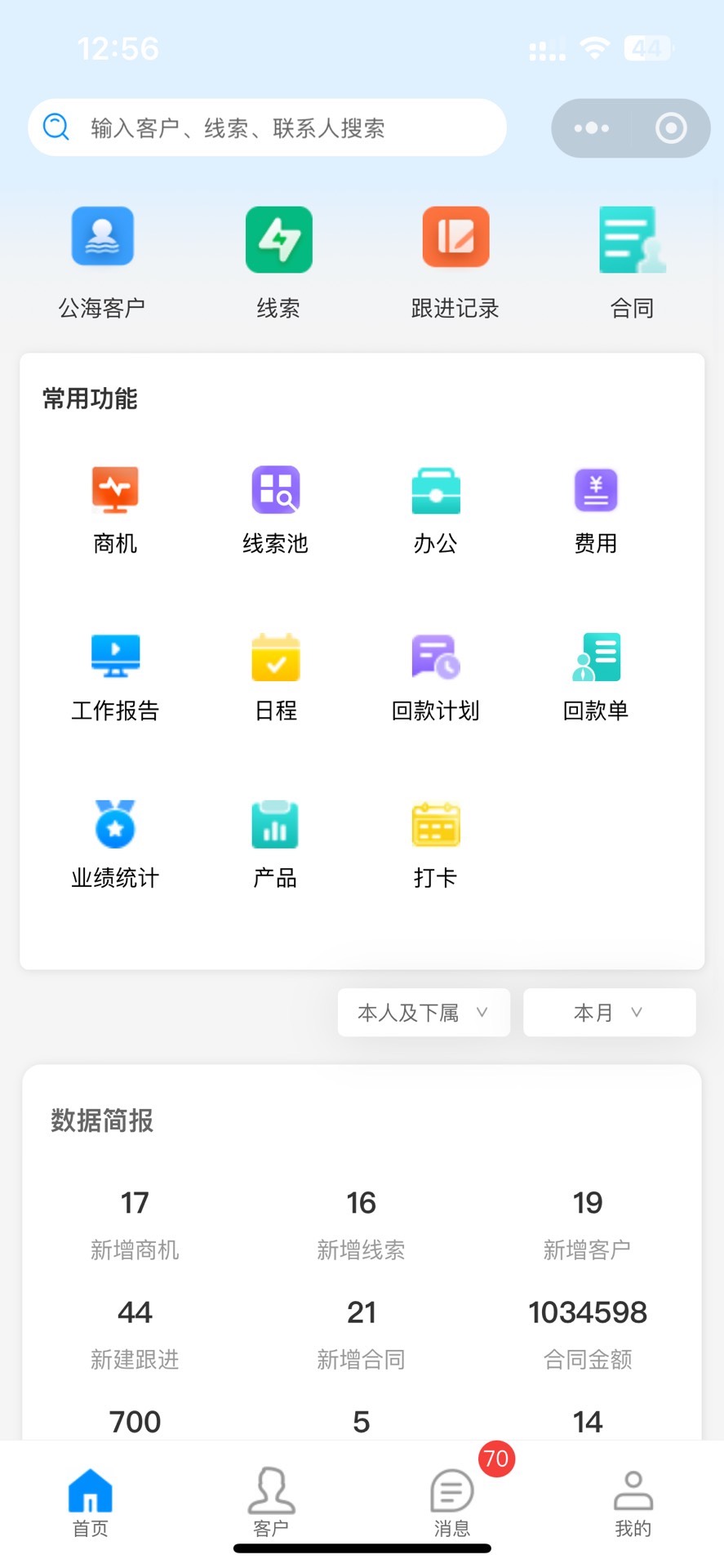Open 回款计划
The image size is (724, 1568).
pos(435,678)
